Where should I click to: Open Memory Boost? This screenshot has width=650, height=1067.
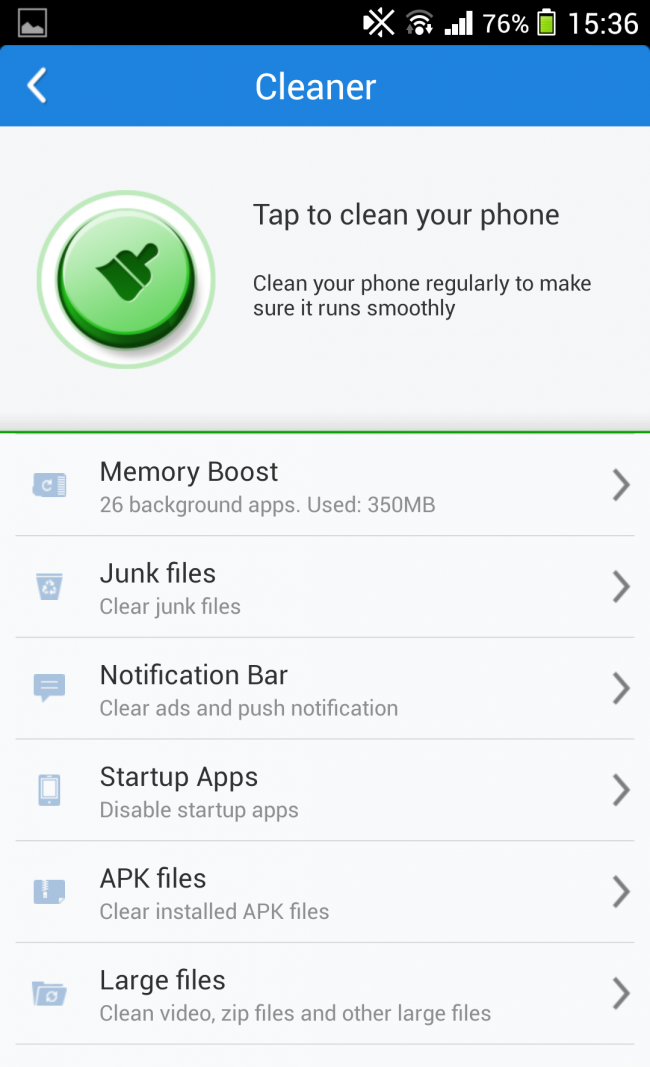coord(325,486)
